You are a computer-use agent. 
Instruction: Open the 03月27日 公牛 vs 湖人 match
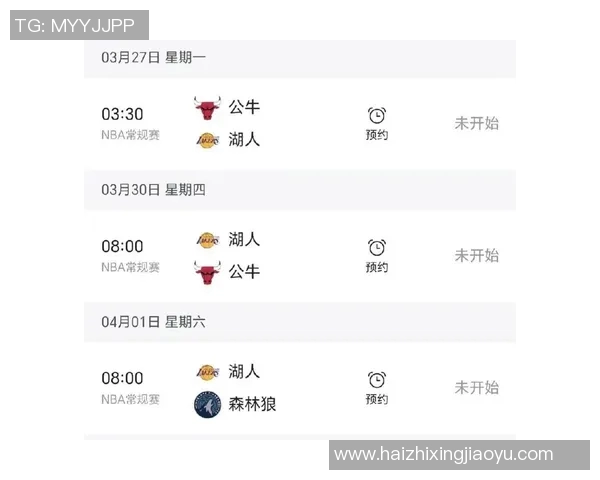click(x=244, y=123)
